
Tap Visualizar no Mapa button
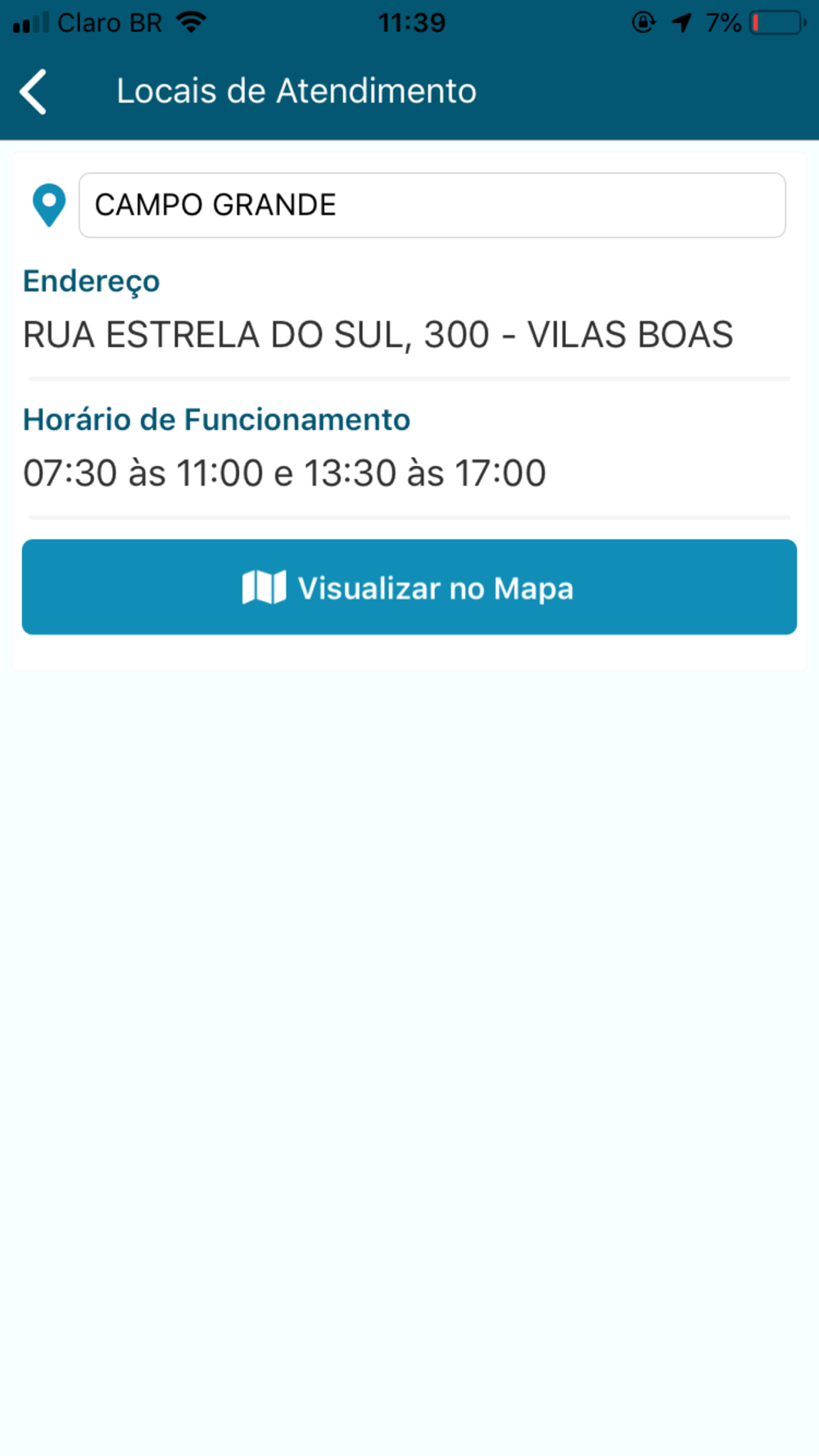(409, 587)
